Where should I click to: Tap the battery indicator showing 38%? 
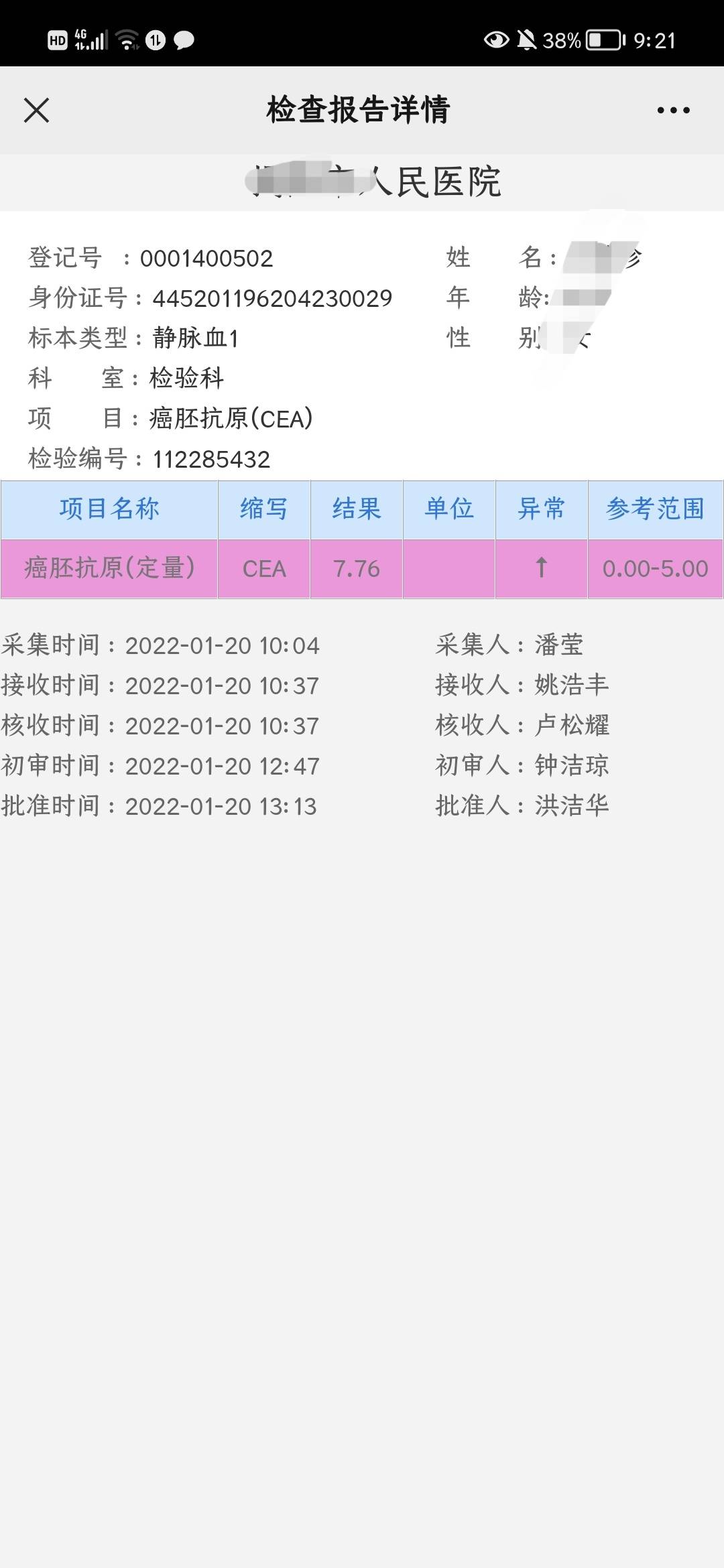click(594, 40)
